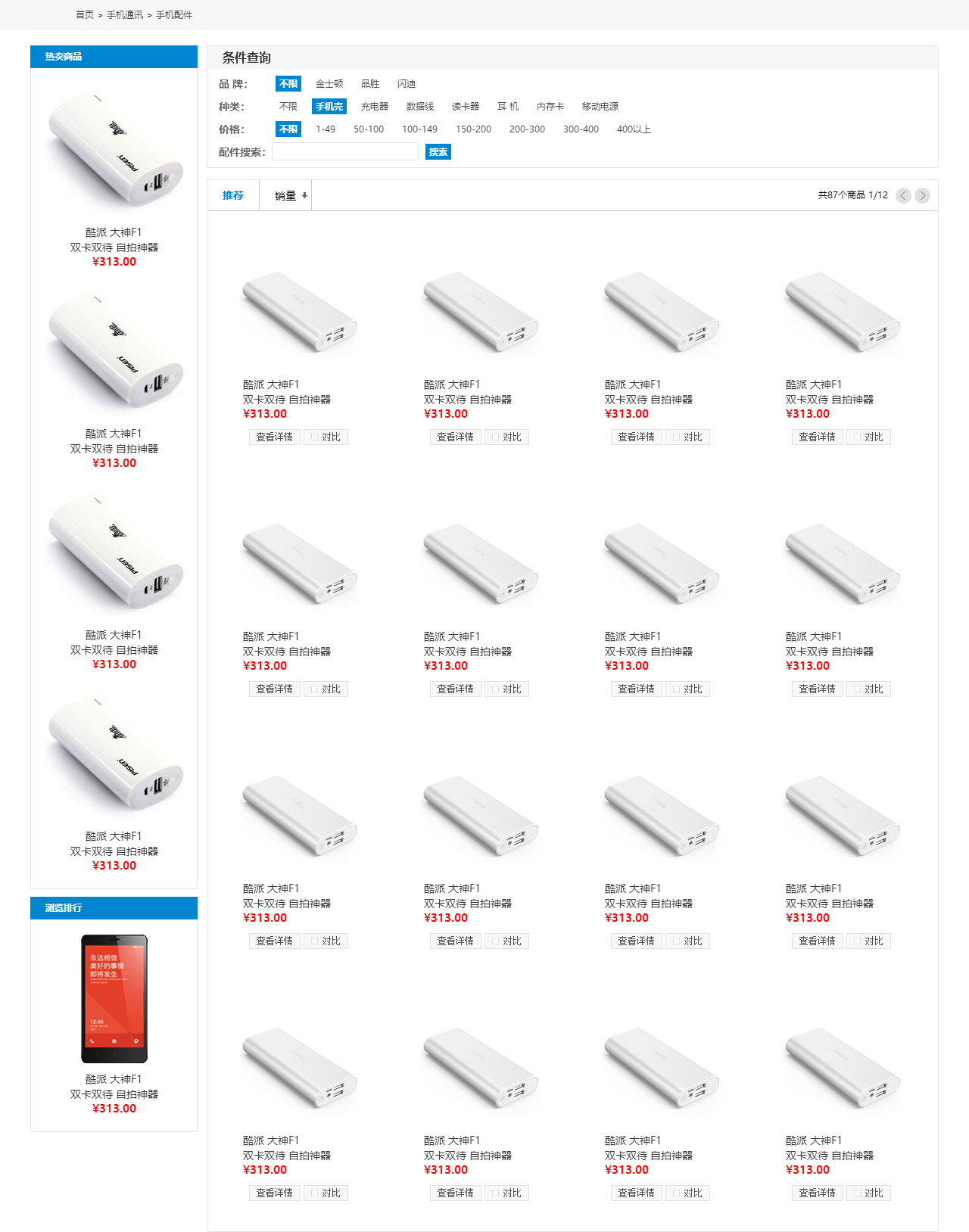Viewport: 969px width, 1232px height.
Task: Choose the 读卡器 category
Action: [465, 107]
